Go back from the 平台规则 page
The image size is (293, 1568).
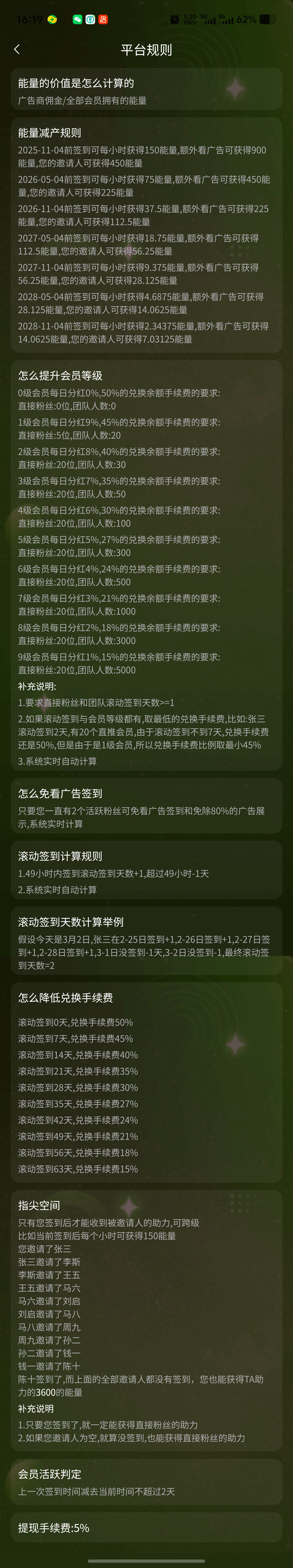click(17, 49)
